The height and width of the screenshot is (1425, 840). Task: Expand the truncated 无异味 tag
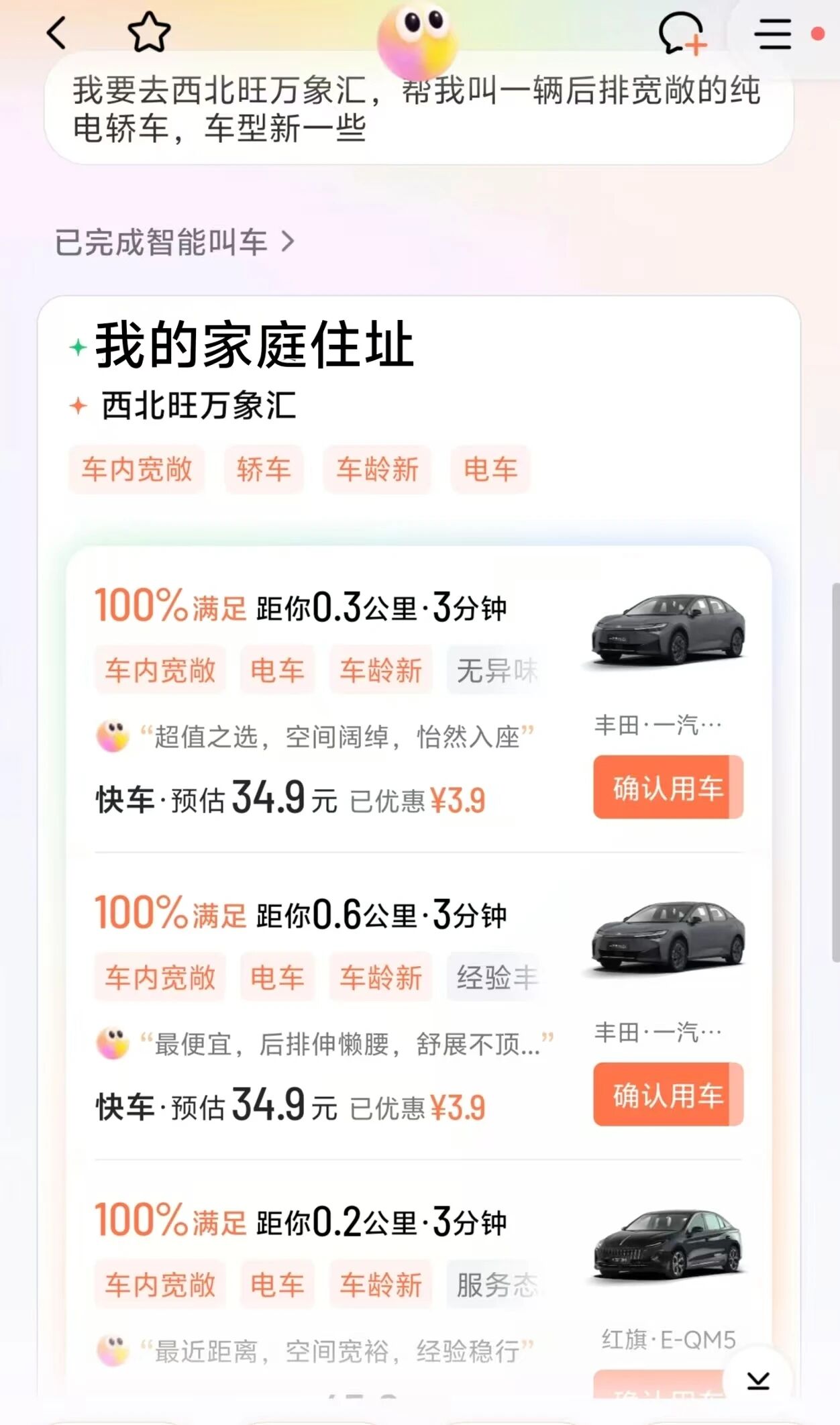click(496, 670)
